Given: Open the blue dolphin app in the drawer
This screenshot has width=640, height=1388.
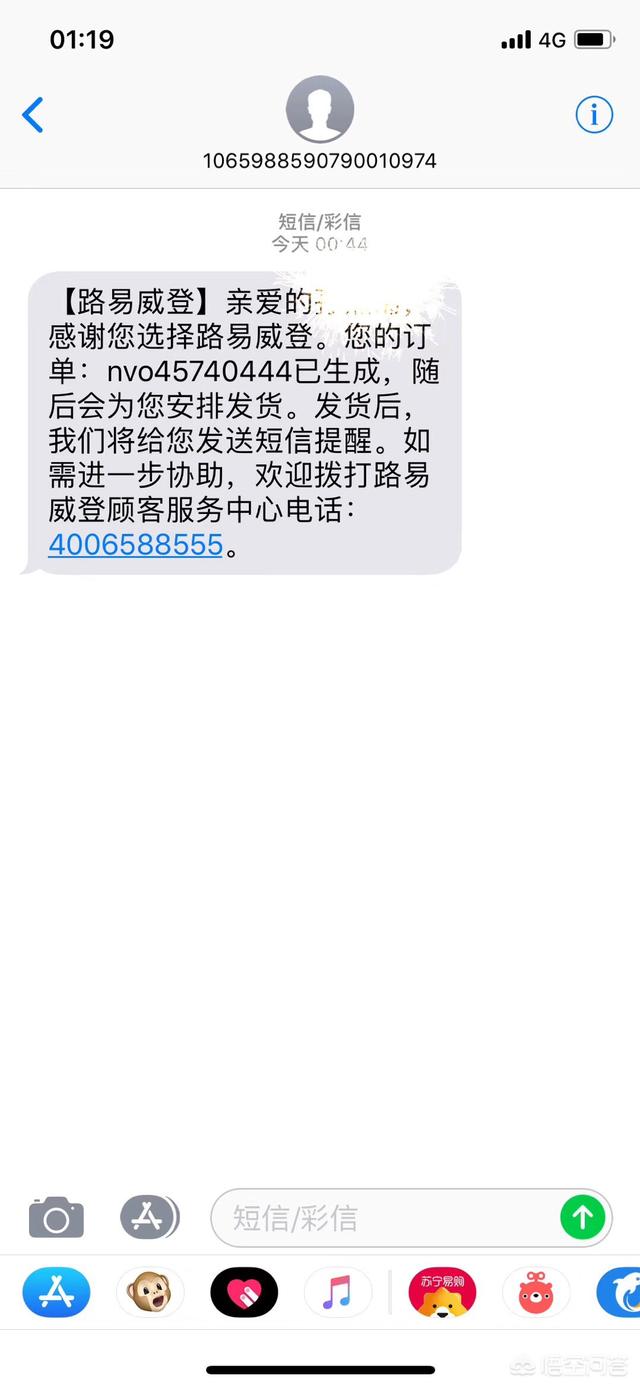Looking at the screenshot, I should (x=620, y=1292).
